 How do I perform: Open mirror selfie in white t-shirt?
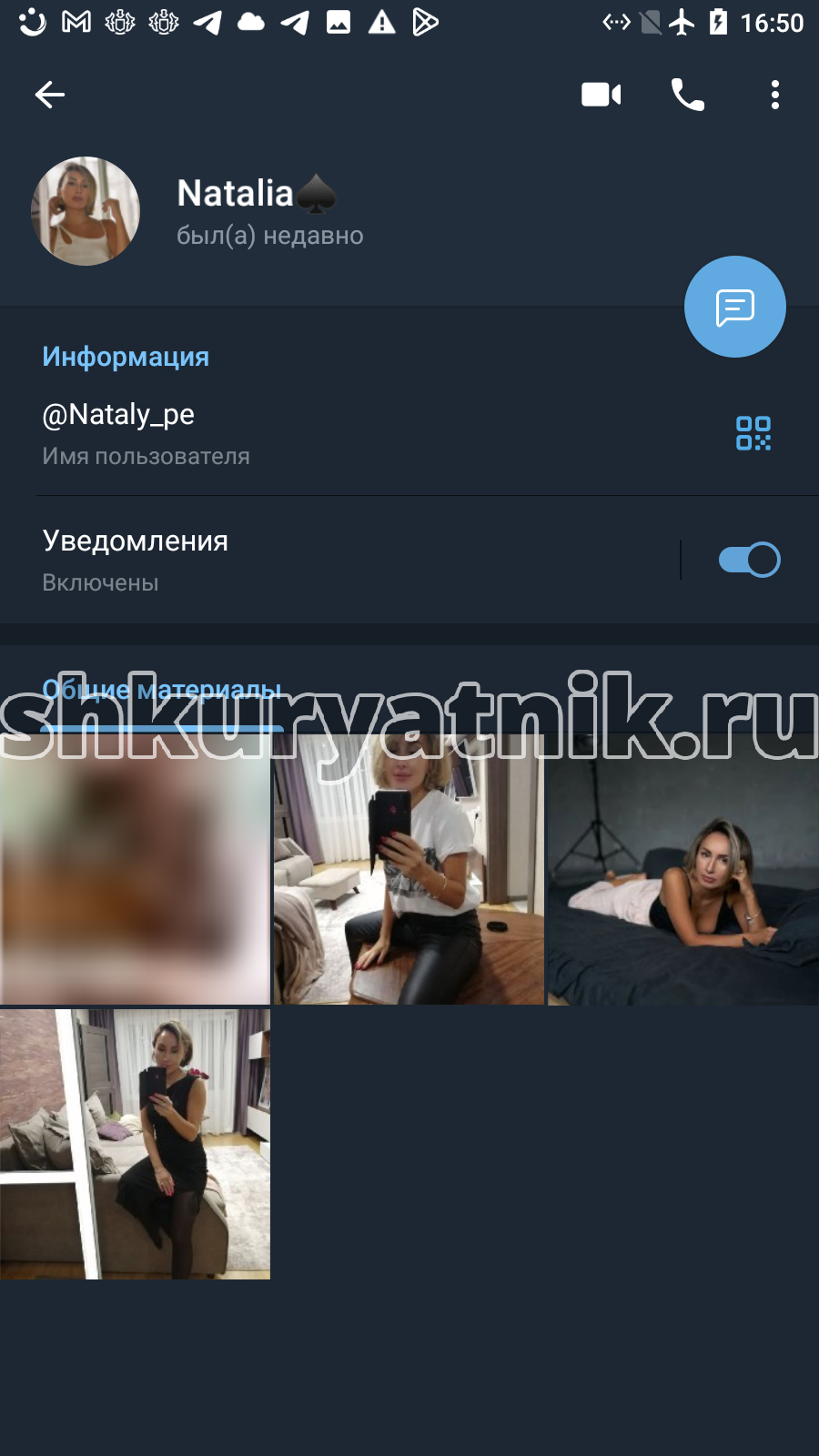pos(409,870)
